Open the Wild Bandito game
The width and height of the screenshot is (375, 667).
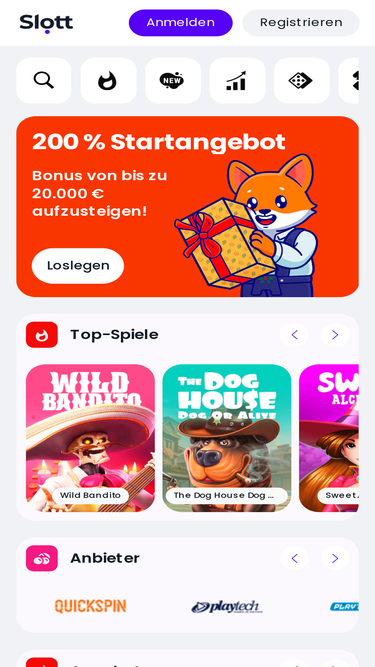pyautogui.click(x=90, y=438)
